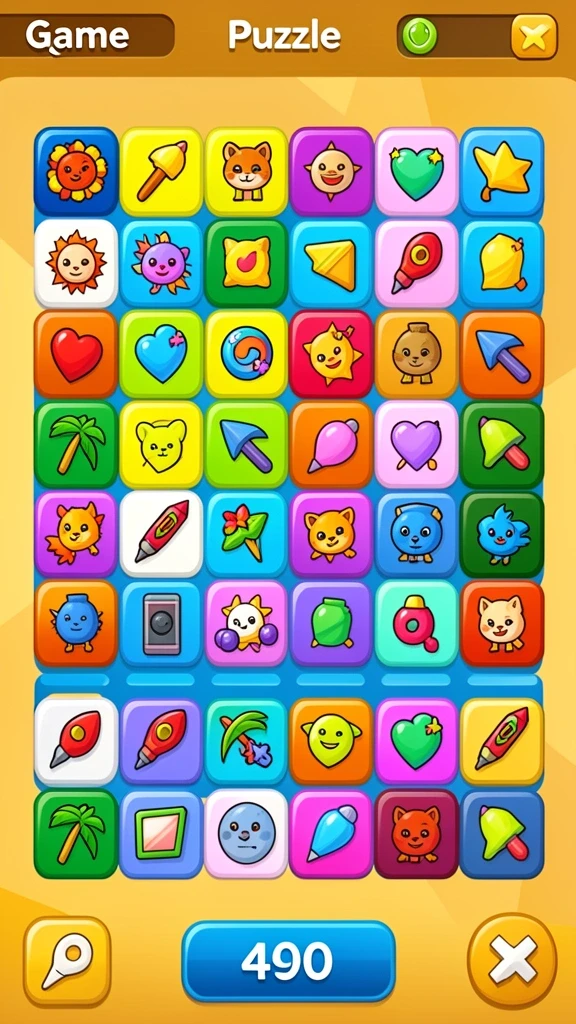Image resolution: width=576 pixels, height=1024 pixels.
Task: Tap the blue heart tile on lime green
Action: click(161, 355)
